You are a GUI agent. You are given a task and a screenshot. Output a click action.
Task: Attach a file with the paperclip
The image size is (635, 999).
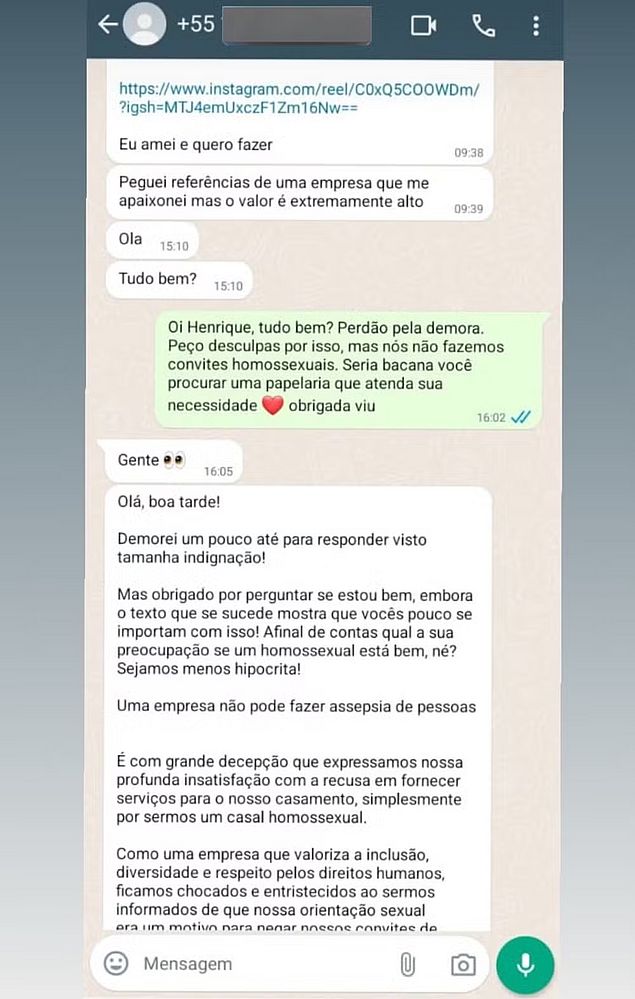(407, 964)
